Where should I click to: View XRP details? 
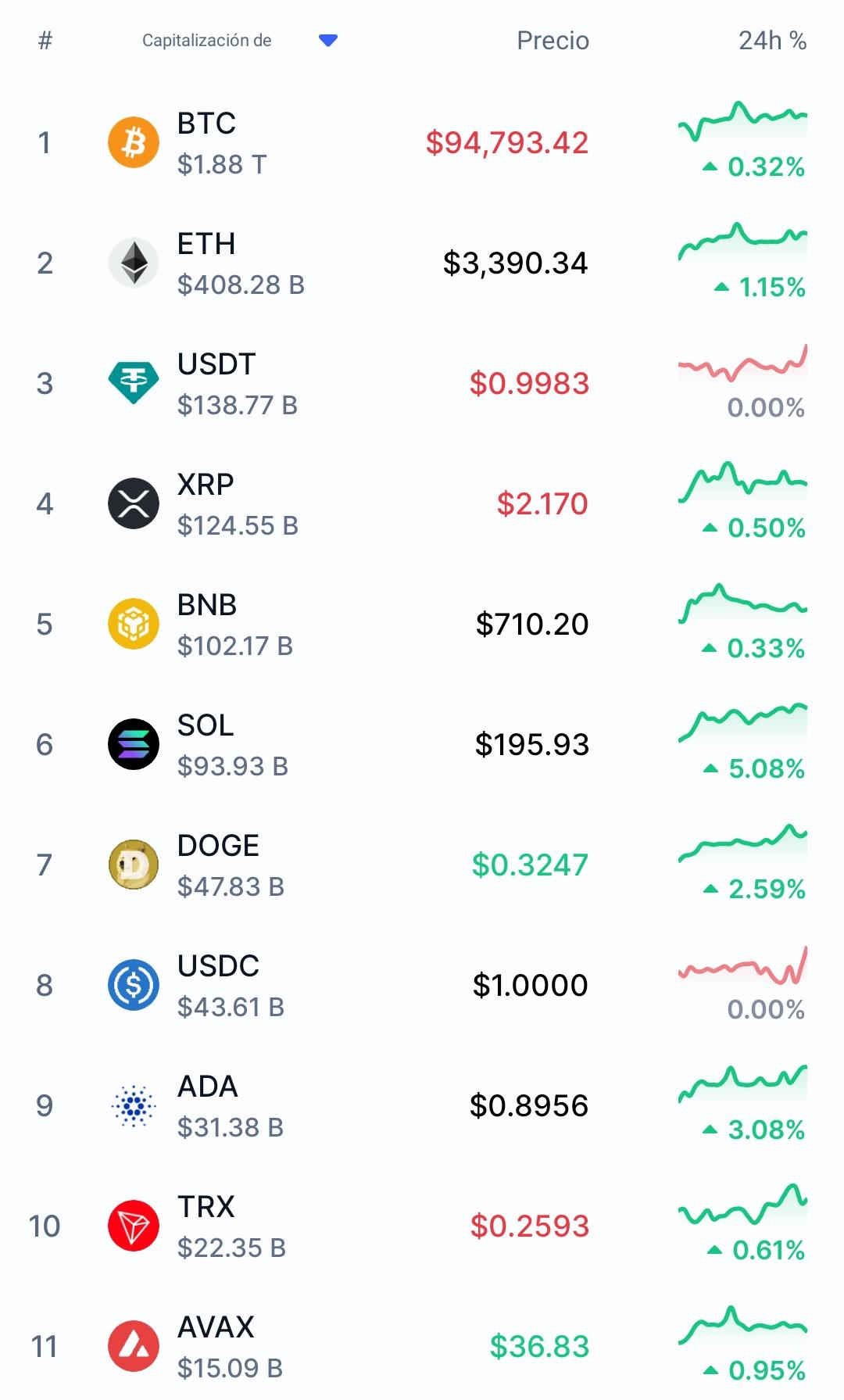(422, 504)
